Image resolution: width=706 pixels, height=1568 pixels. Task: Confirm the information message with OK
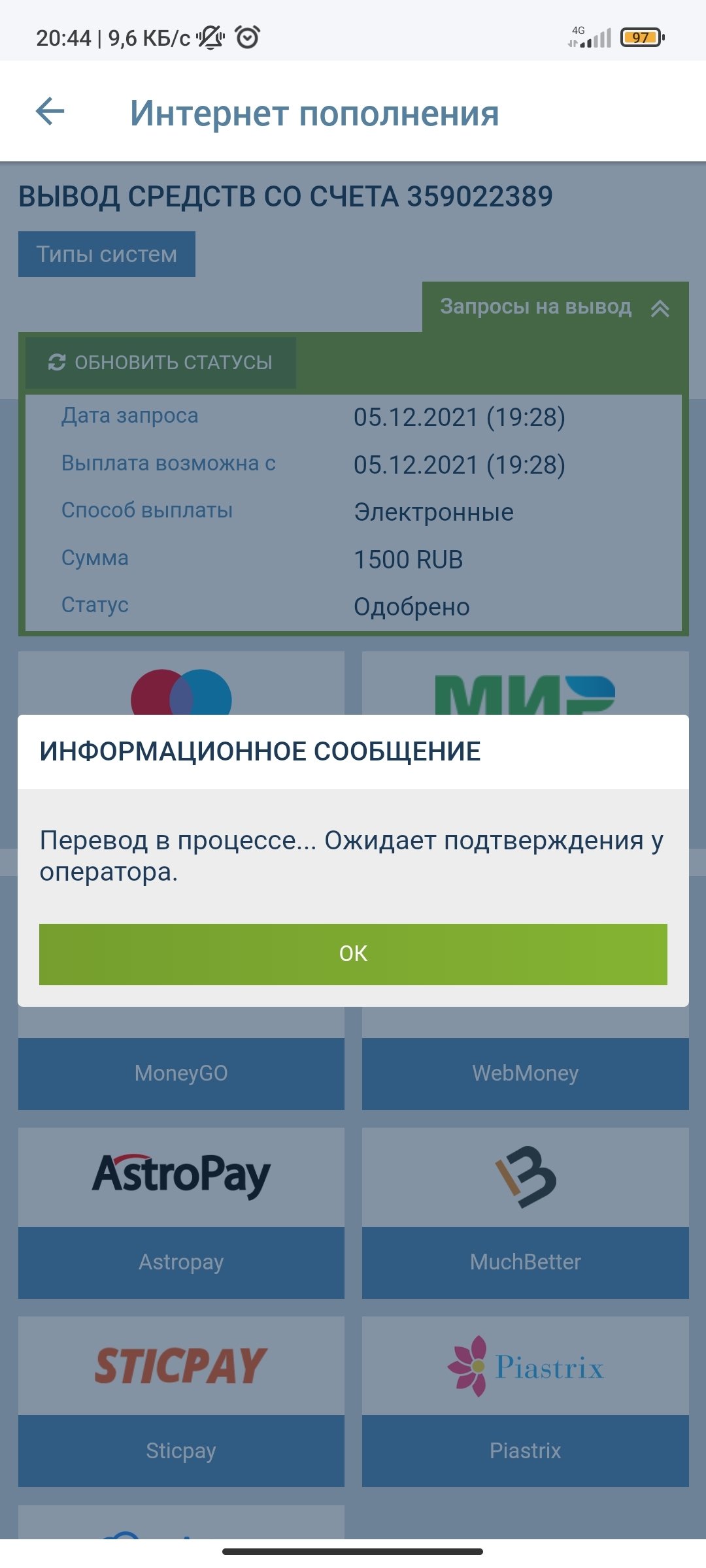353,954
